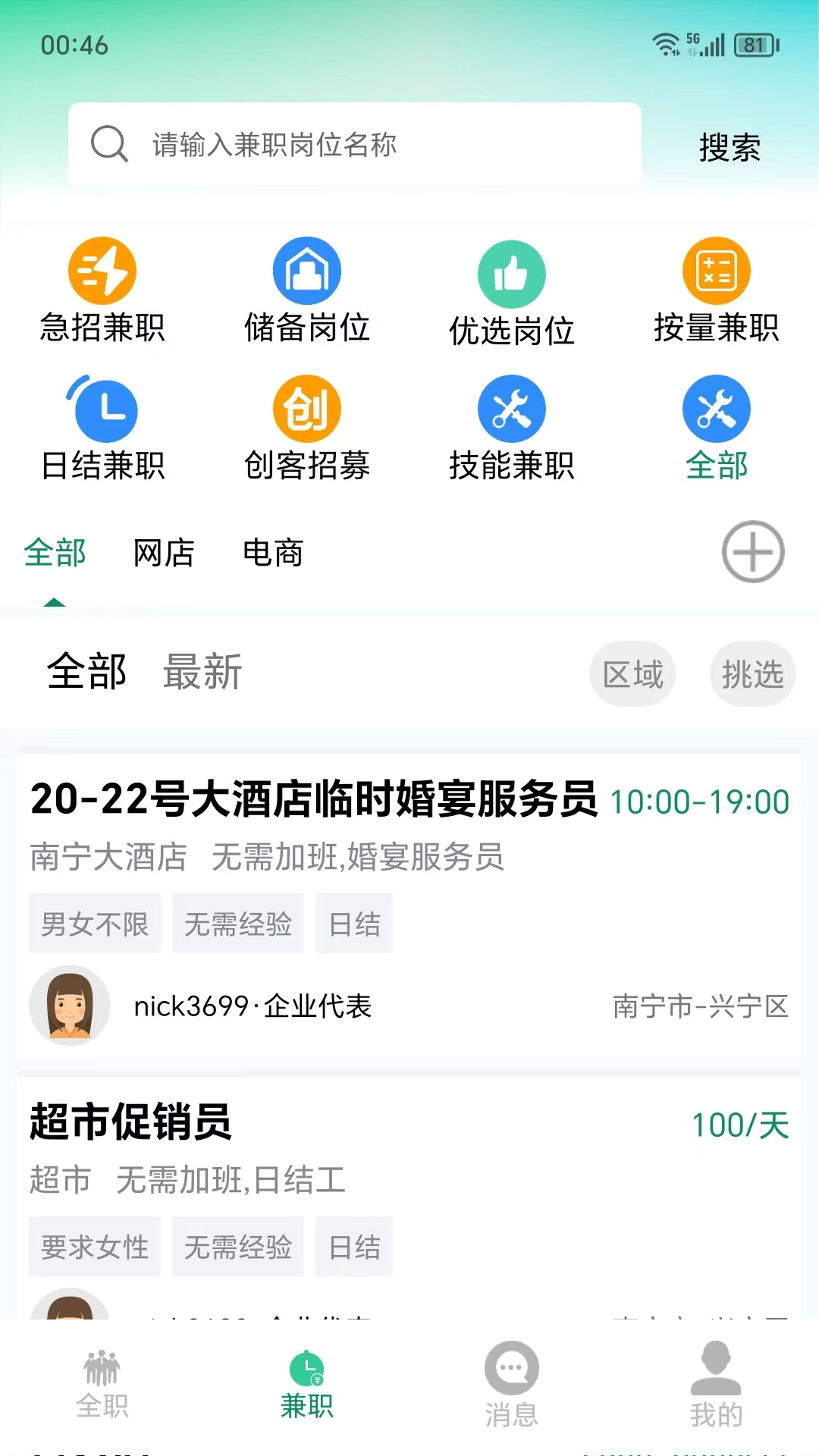Tap the 搜索 button
The image size is (819, 1456).
[x=729, y=147]
